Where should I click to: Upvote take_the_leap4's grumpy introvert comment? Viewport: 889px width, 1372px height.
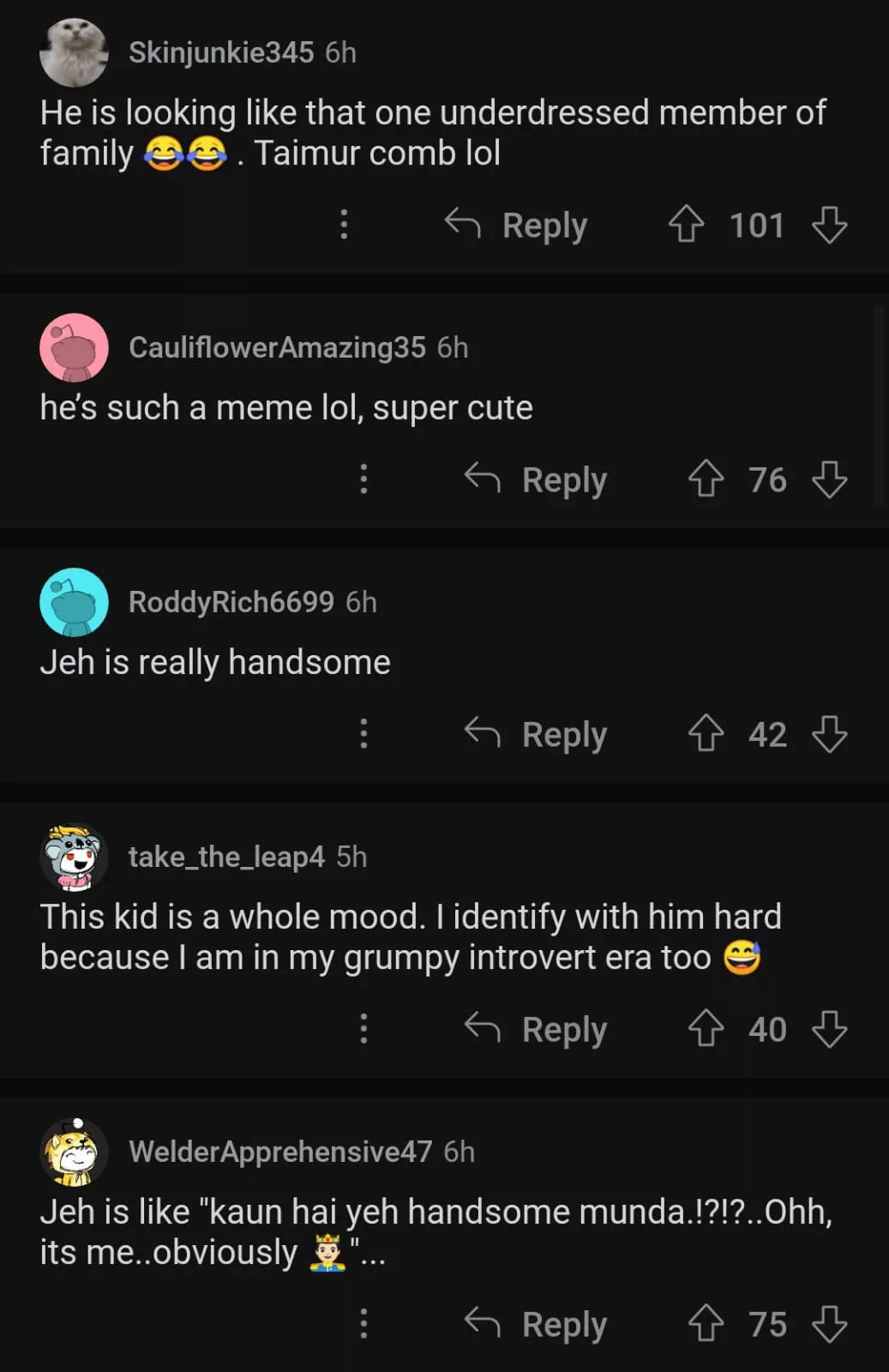click(706, 1029)
